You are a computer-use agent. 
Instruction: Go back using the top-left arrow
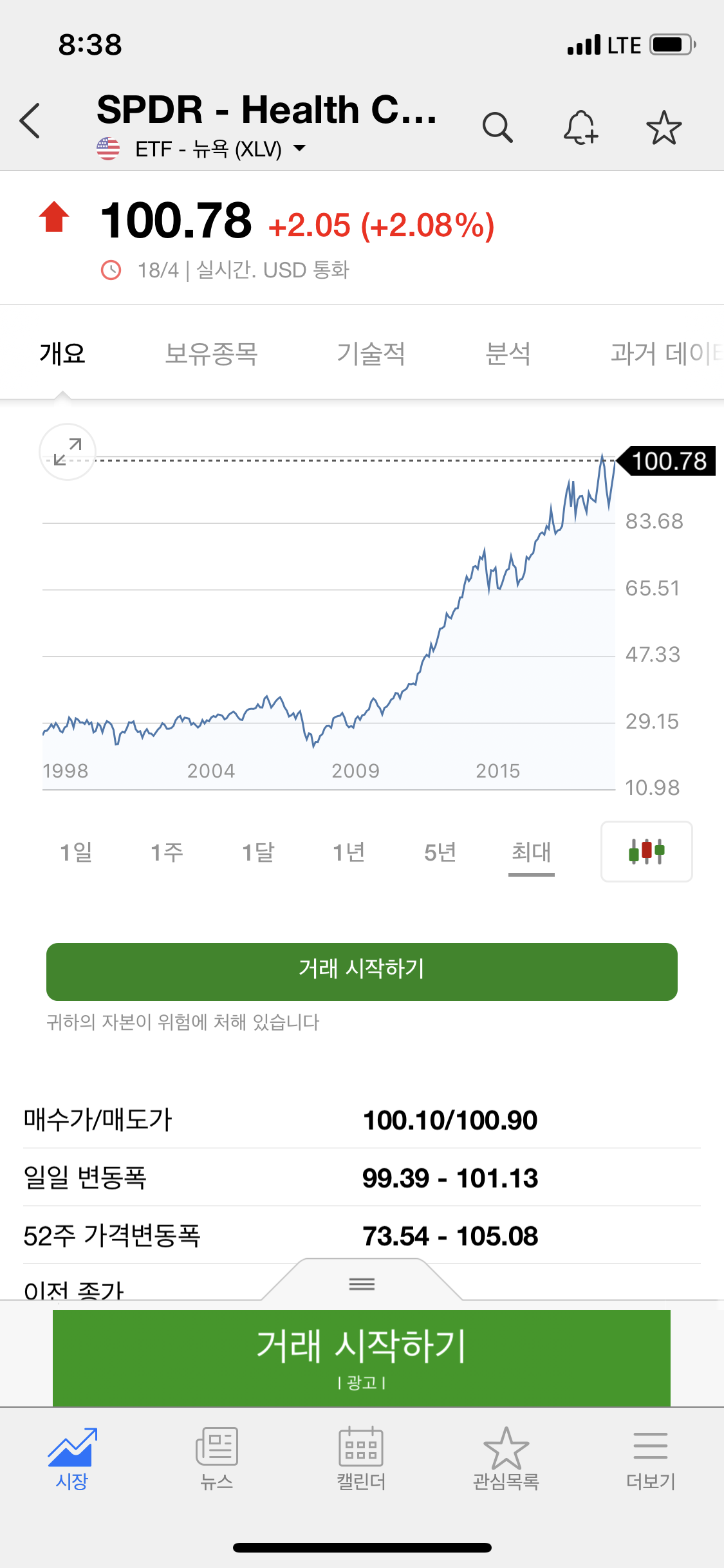point(30,120)
